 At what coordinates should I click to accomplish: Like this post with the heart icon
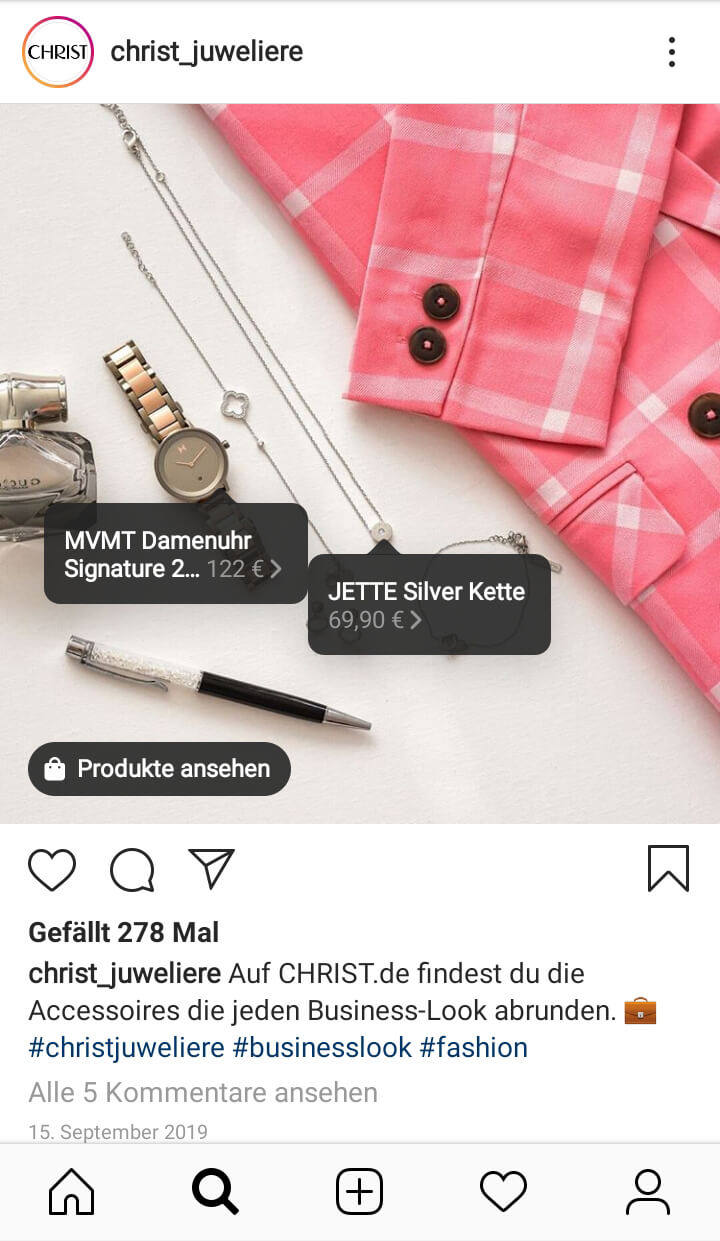[52, 869]
